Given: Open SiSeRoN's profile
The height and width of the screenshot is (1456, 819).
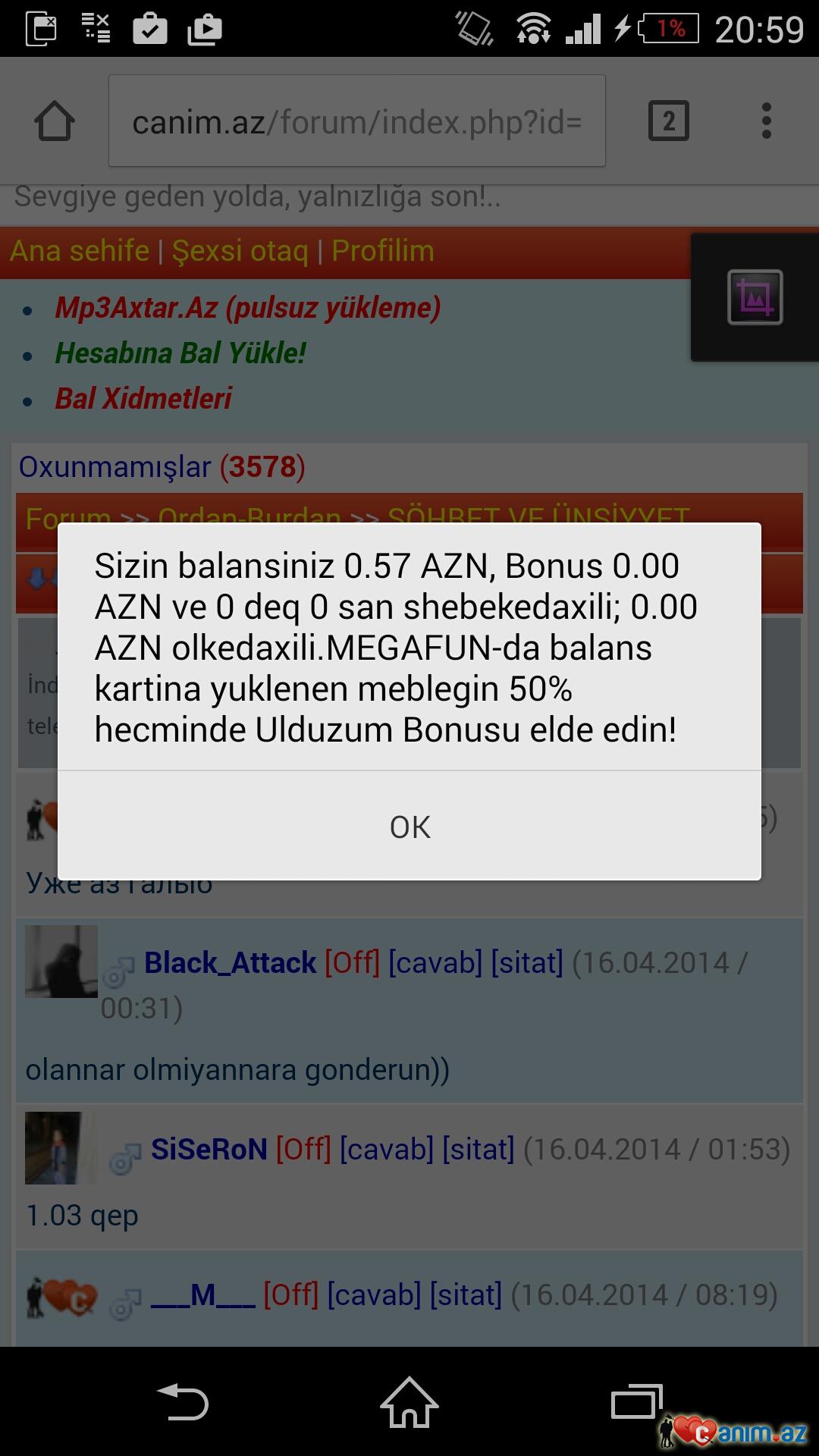Looking at the screenshot, I should tap(209, 1150).
